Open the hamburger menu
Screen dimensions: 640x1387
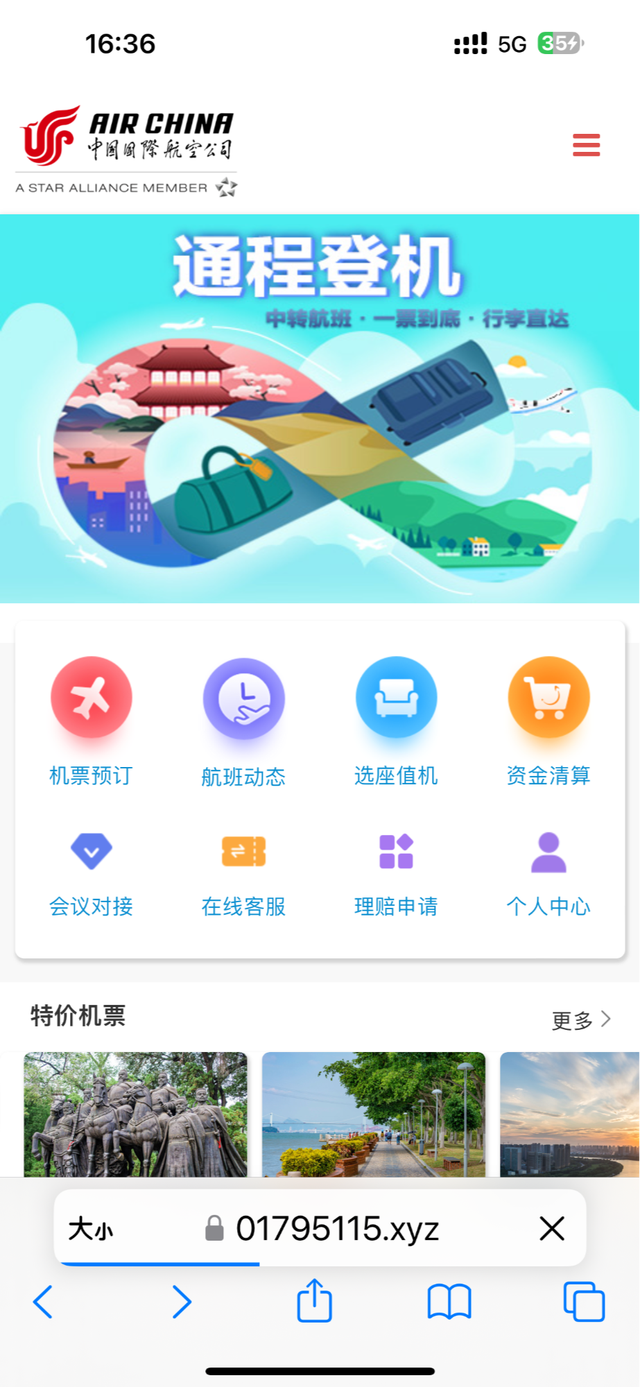point(586,145)
